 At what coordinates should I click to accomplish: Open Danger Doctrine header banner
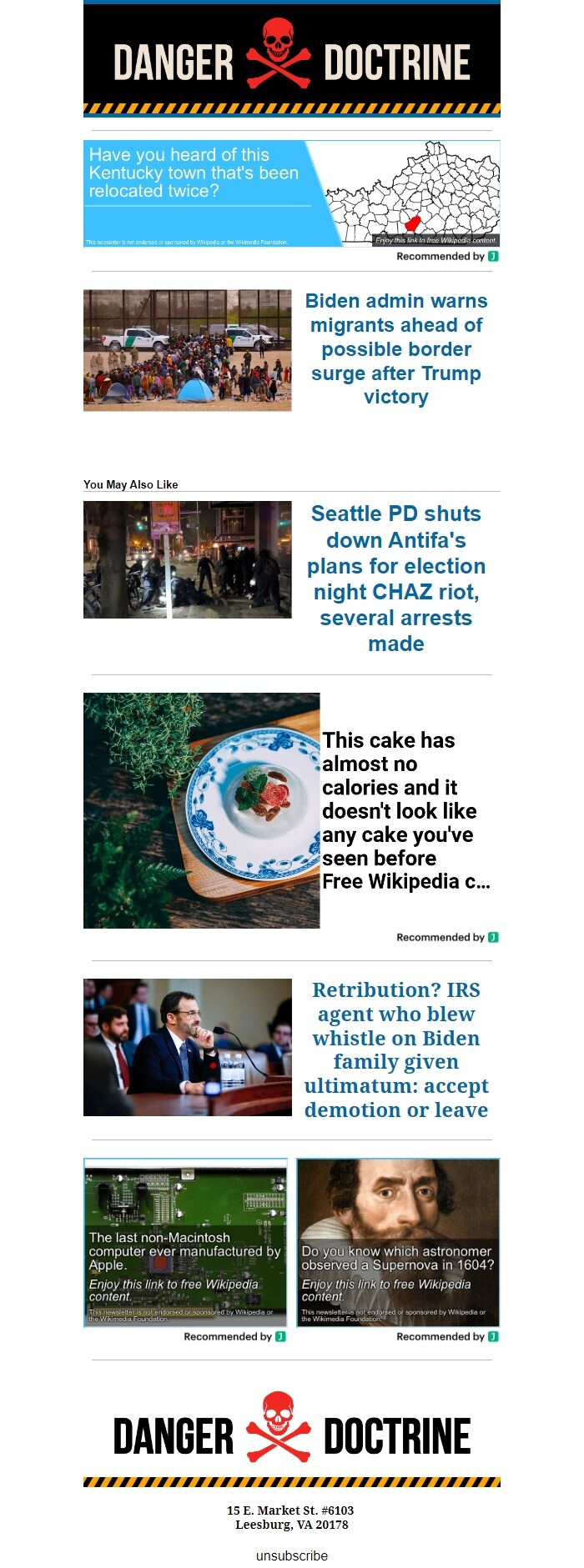click(x=291, y=61)
